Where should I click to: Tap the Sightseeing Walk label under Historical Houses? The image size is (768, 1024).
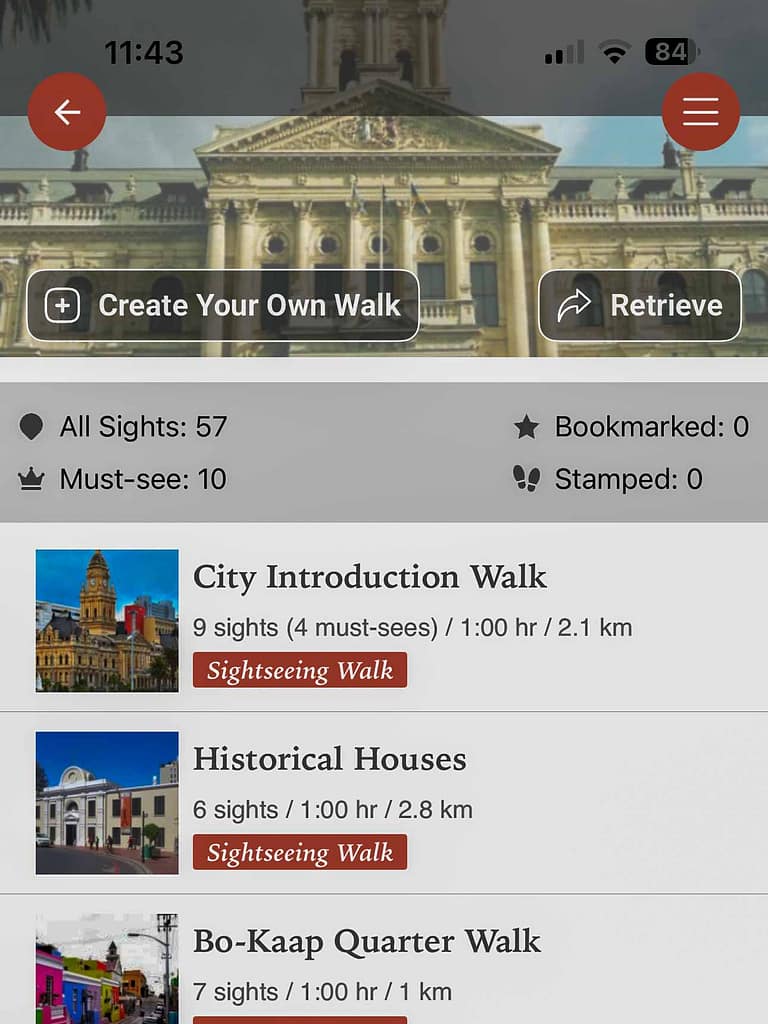[x=299, y=852]
